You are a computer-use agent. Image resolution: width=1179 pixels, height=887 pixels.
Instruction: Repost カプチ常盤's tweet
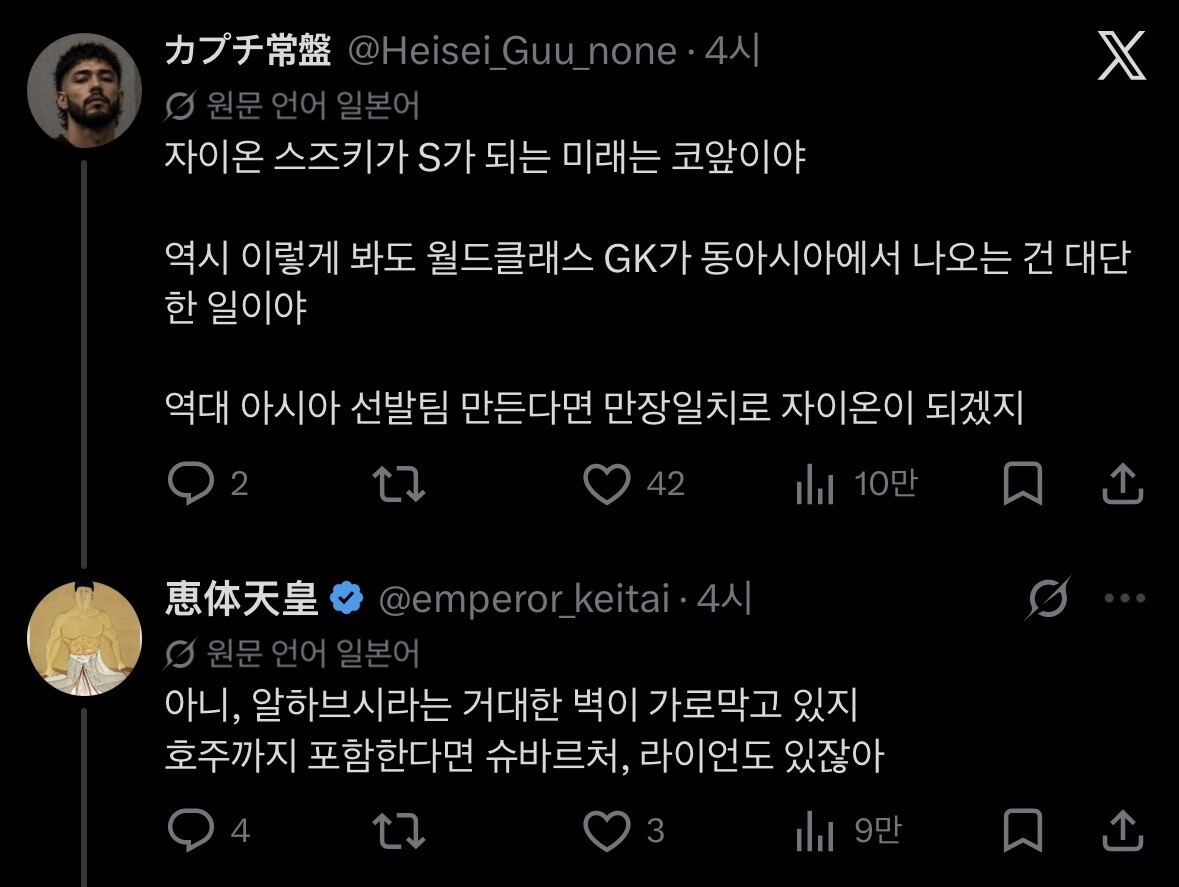pos(399,483)
